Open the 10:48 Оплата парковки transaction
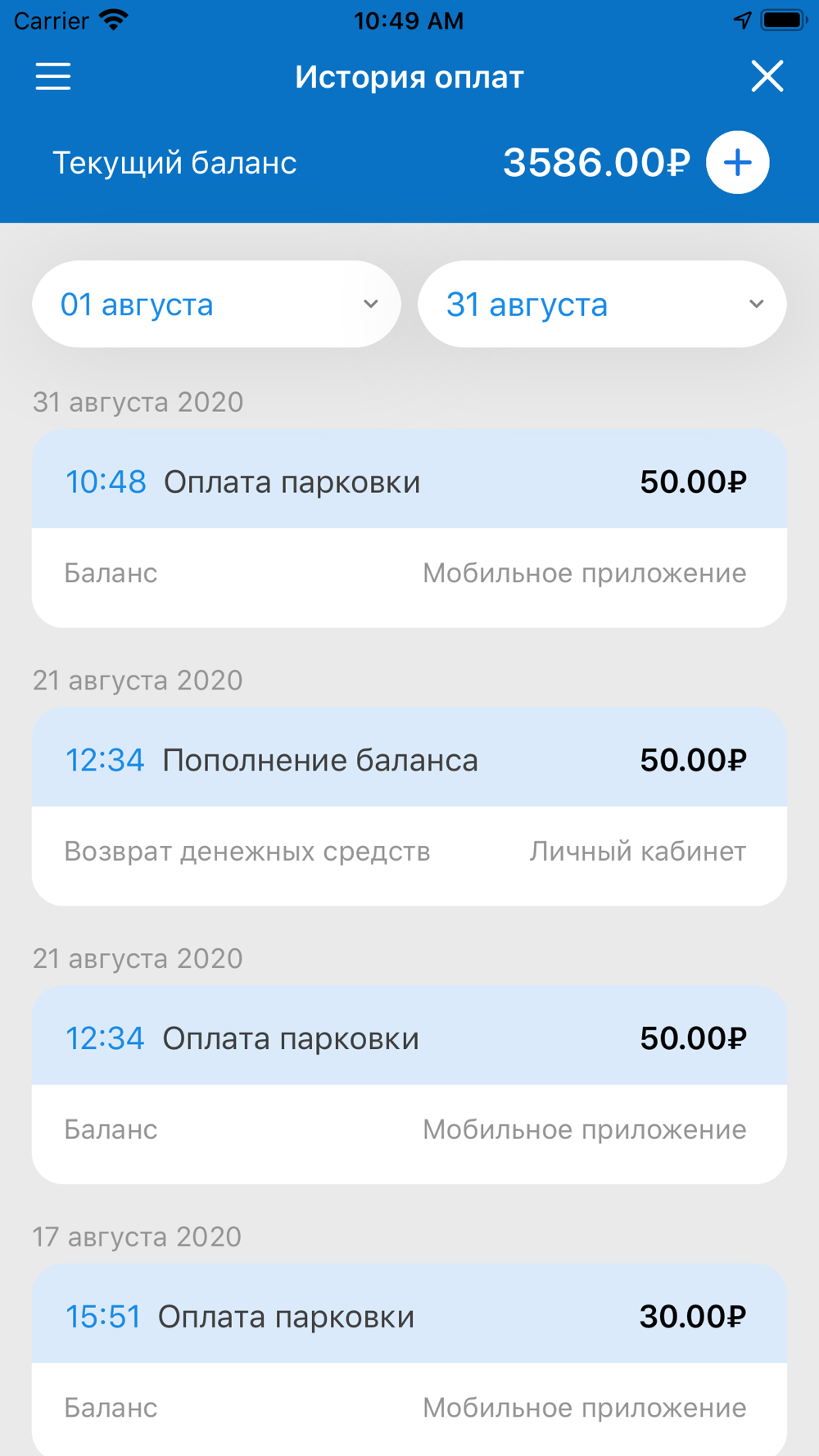 [x=409, y=528]
